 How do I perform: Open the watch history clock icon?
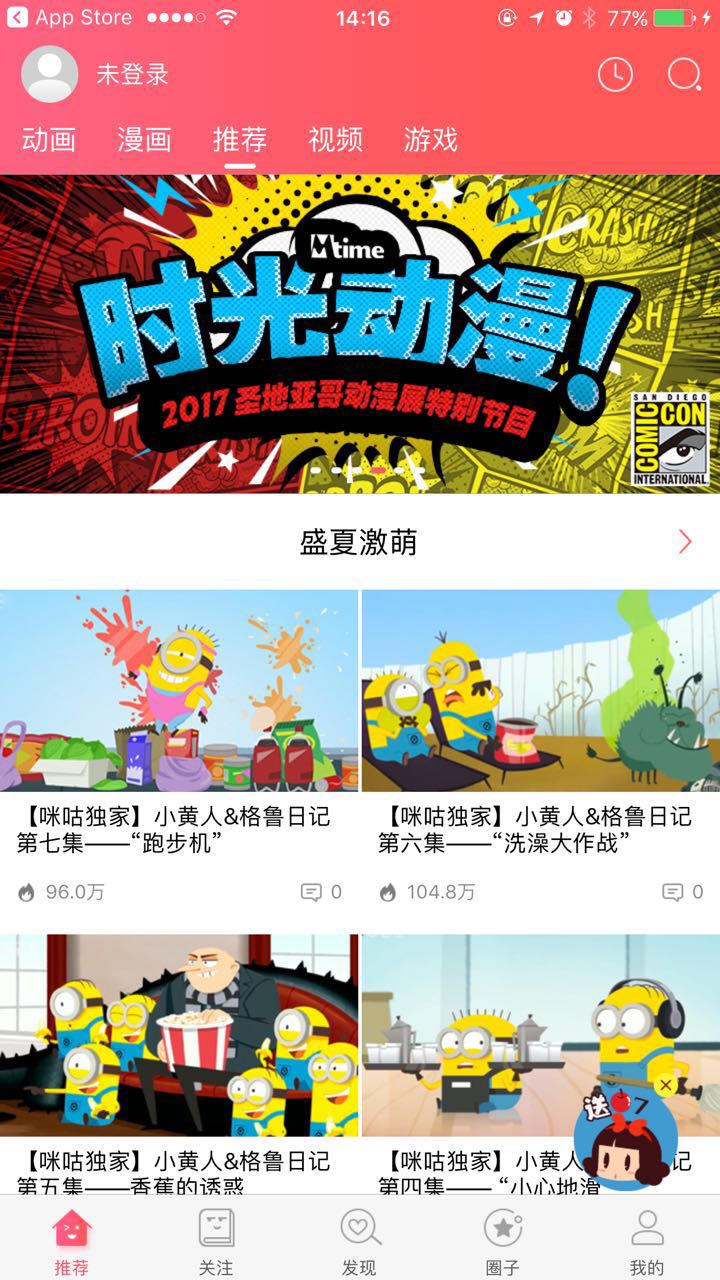[x=615, y=74]
